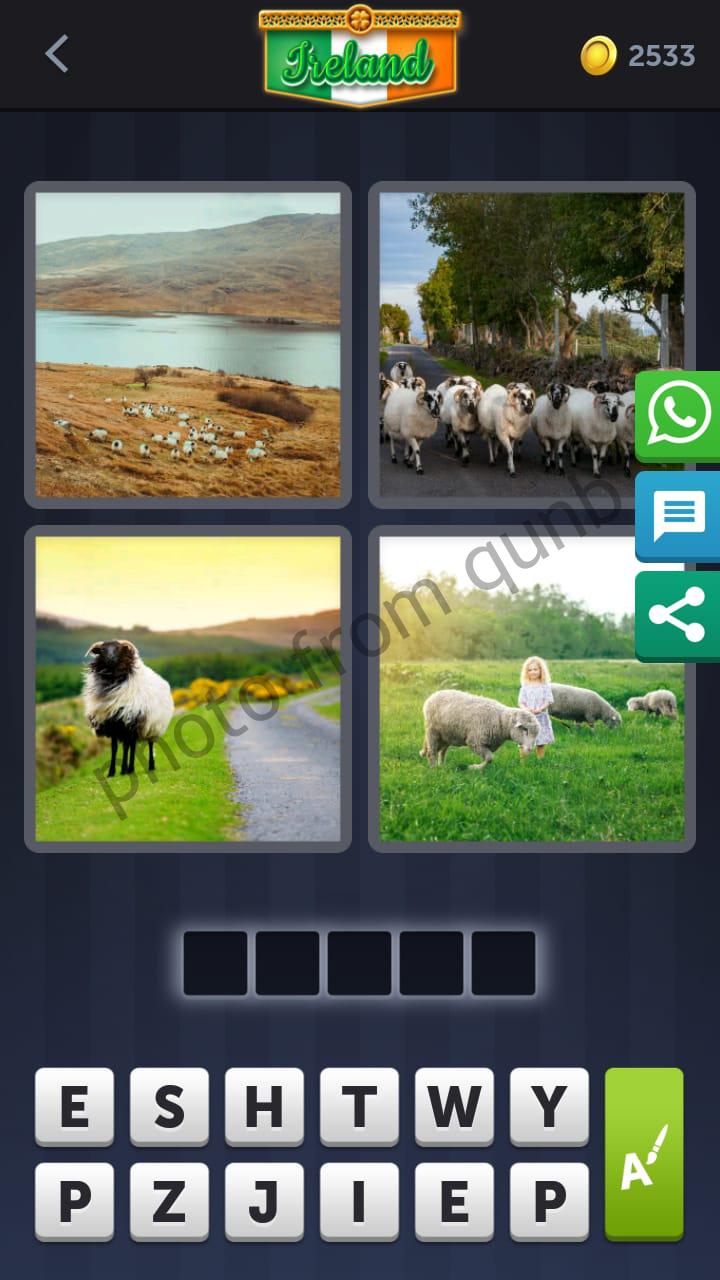Enlarge the photo of sheep on the road

point(532,345)
